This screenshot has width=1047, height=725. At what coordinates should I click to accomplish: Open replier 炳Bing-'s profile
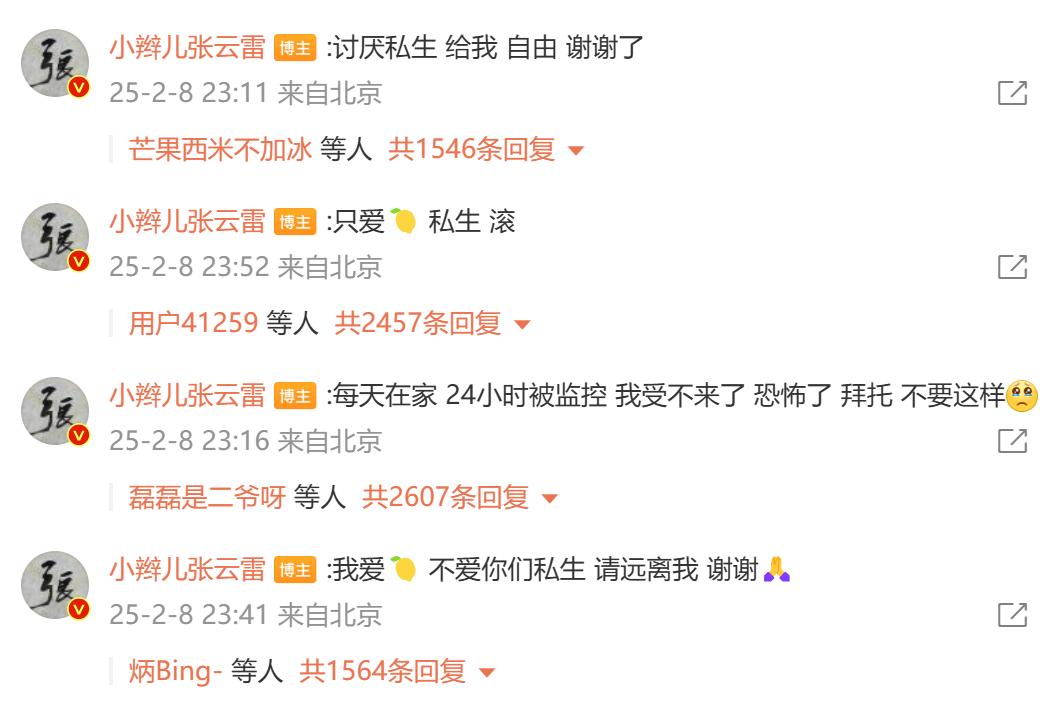(175, 671)
